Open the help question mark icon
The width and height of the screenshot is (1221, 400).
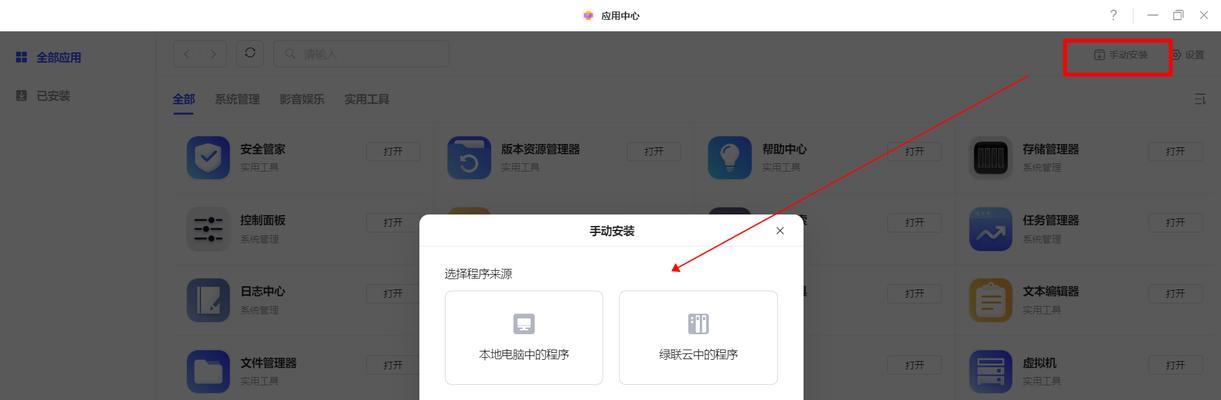(x=1114, y=15)
